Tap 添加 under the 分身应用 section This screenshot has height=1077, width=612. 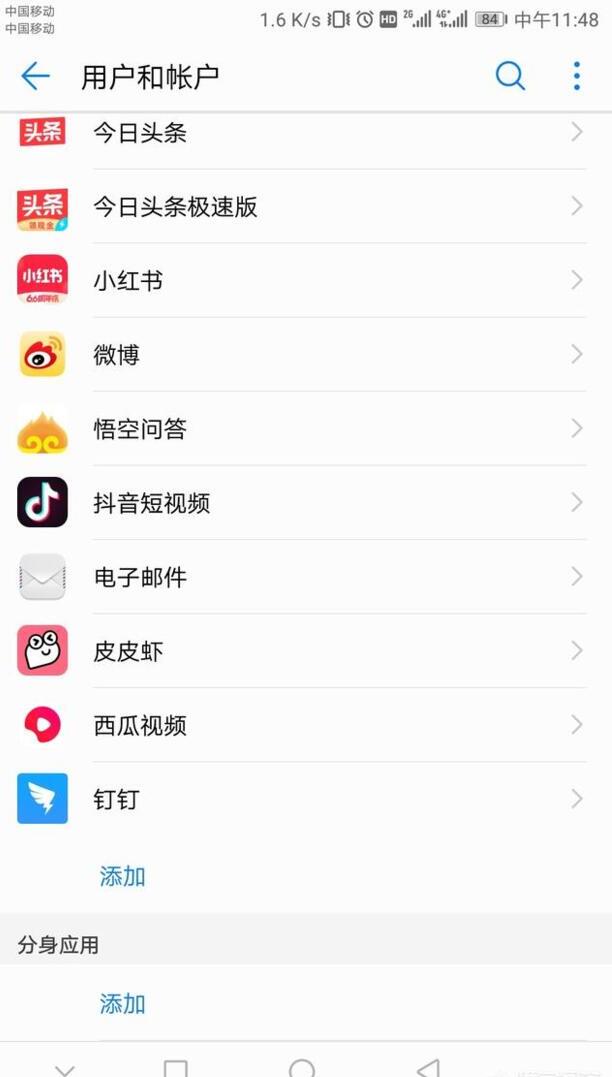pos(123,1004)
